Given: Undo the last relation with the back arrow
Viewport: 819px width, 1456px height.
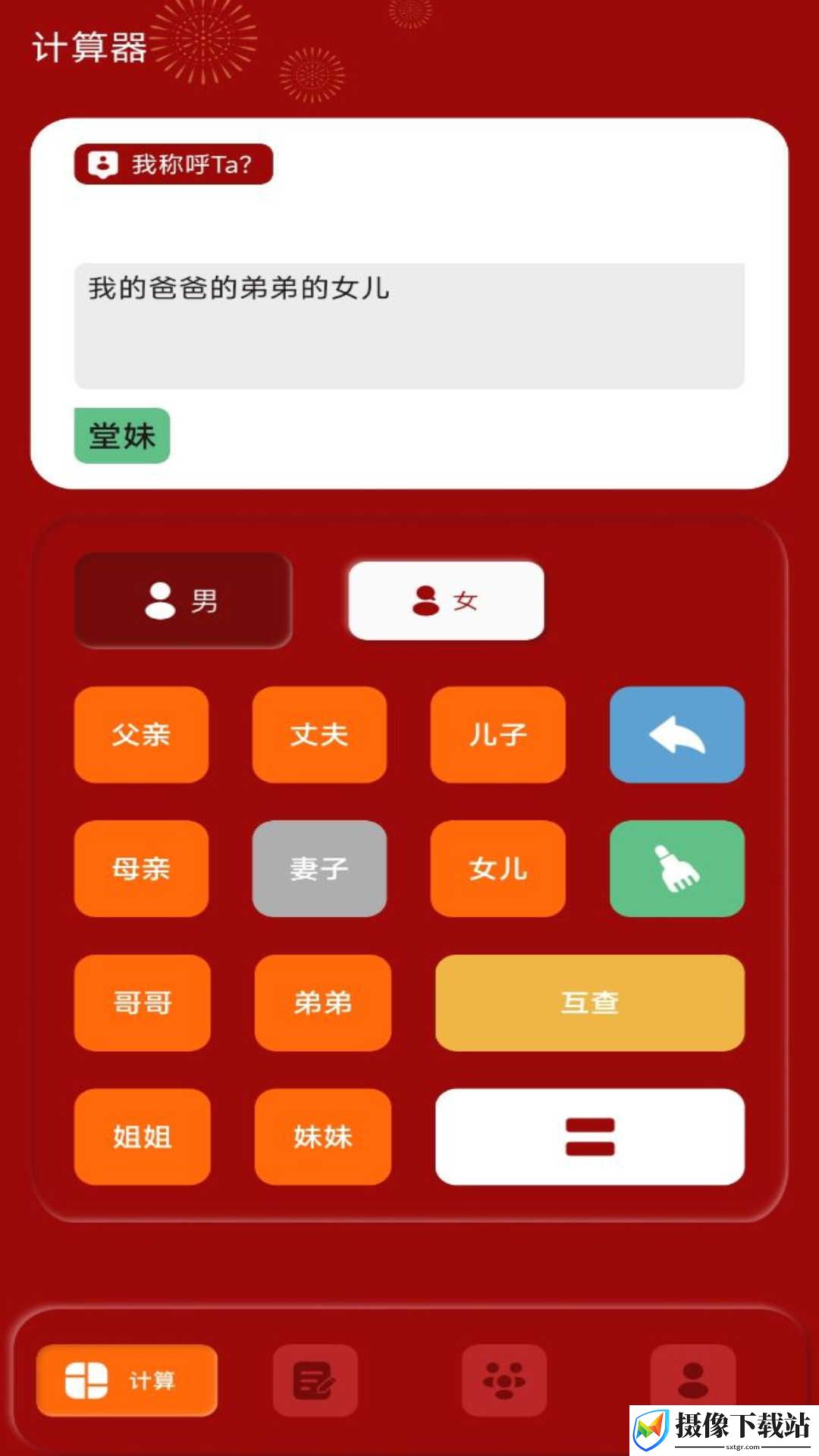Looking at the screenshot, I should point(677,734).
